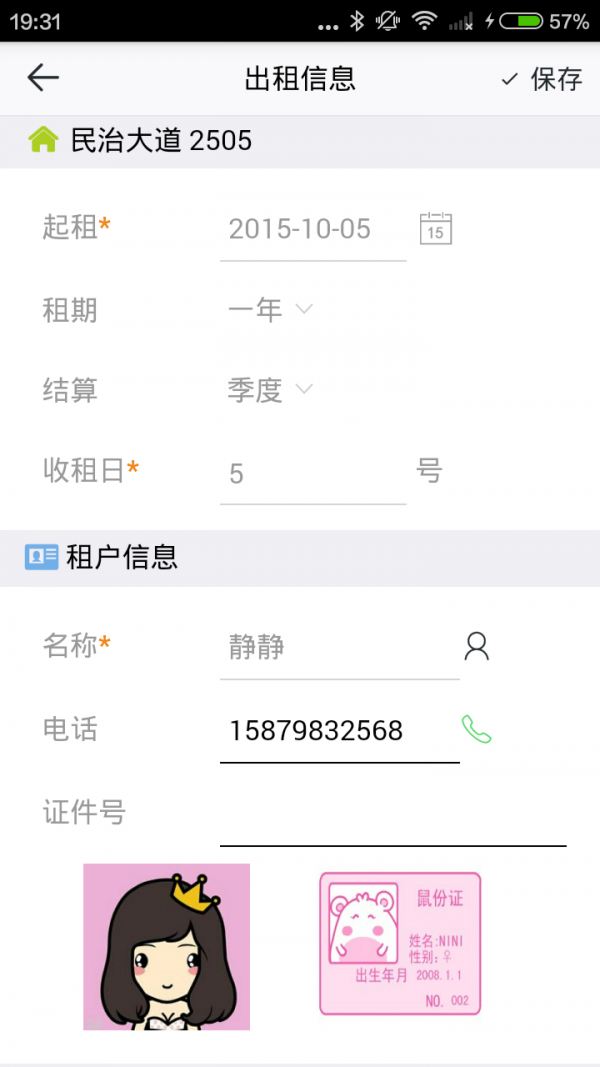The height and width of the screenshot is (1067, 600).
Task: Edit the 收租日 day number field
Action: point(312,473)
